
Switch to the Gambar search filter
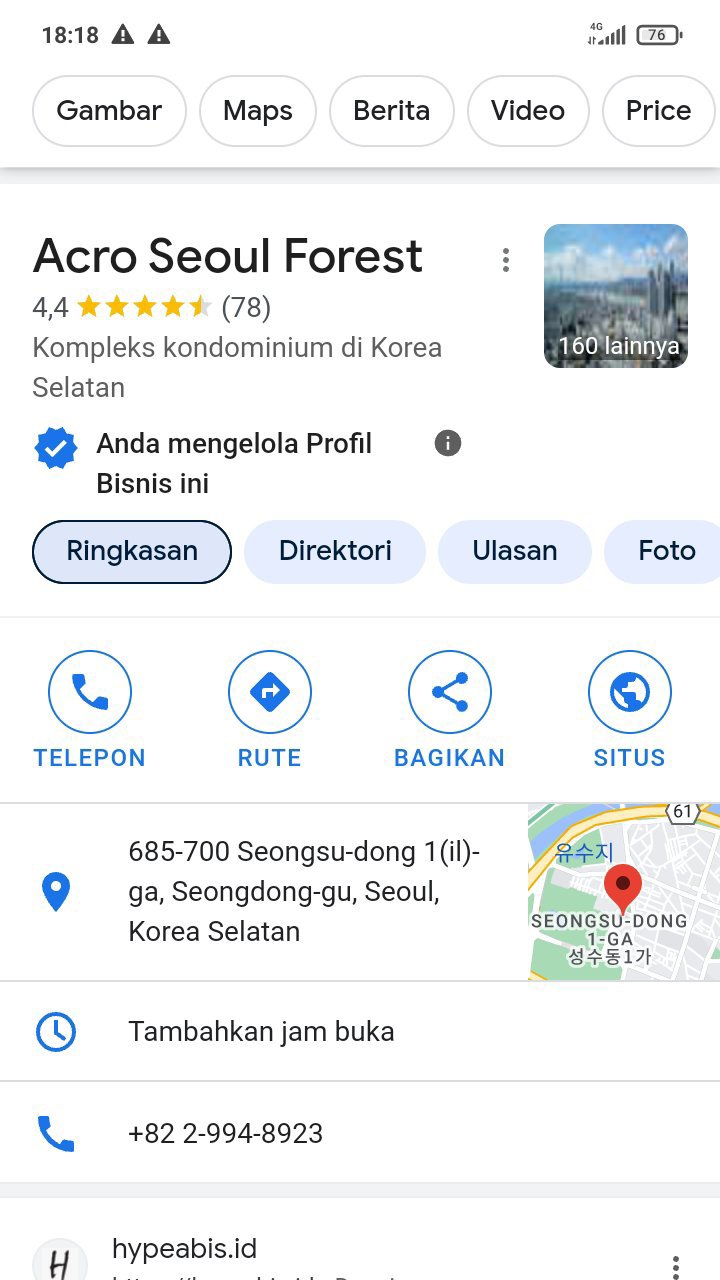click(109, 111)
